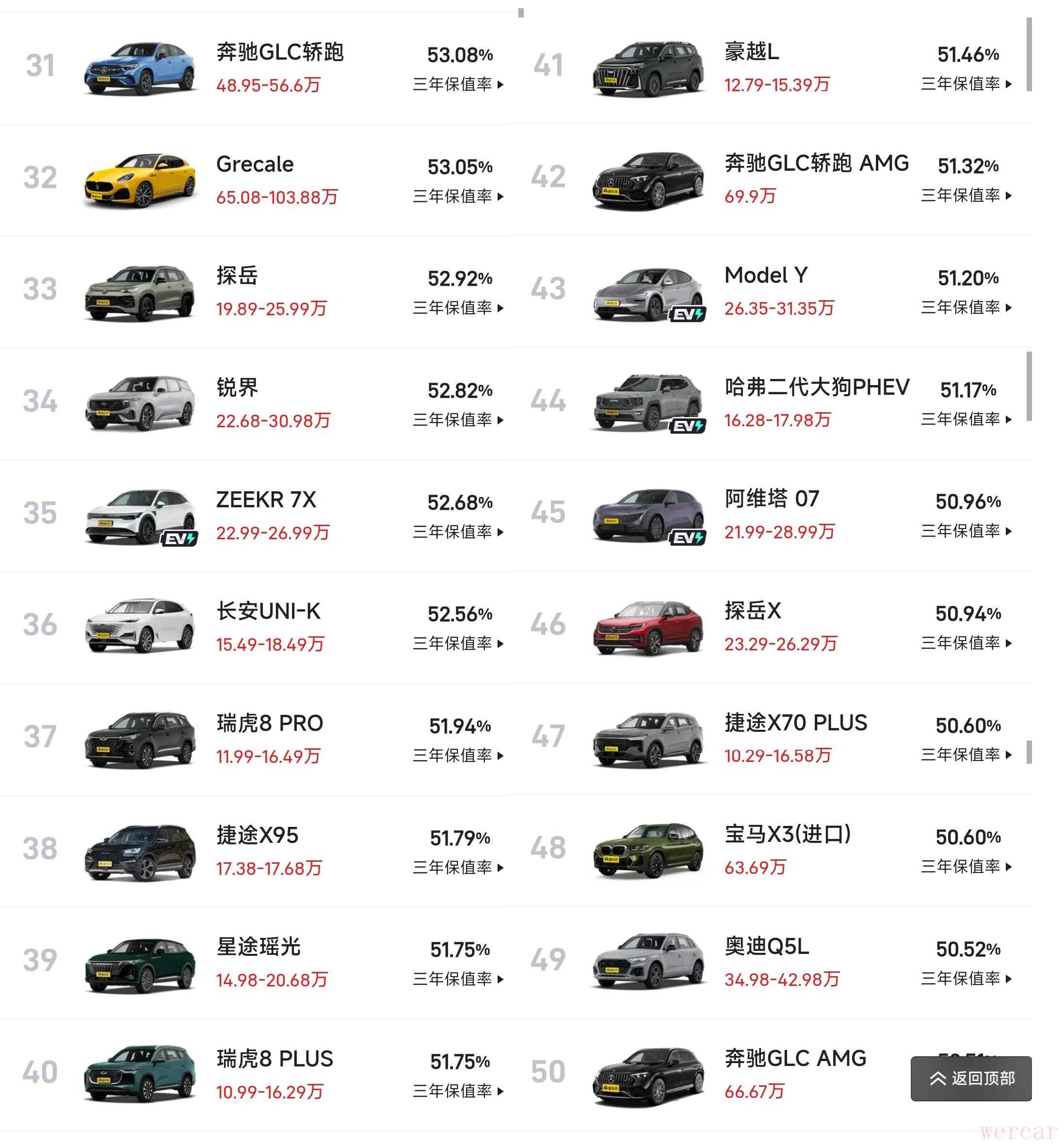Screen dimensions: 1064x1145
Task: Open the 瑞虎8 PRO row
Action: (x=270, y=723)
